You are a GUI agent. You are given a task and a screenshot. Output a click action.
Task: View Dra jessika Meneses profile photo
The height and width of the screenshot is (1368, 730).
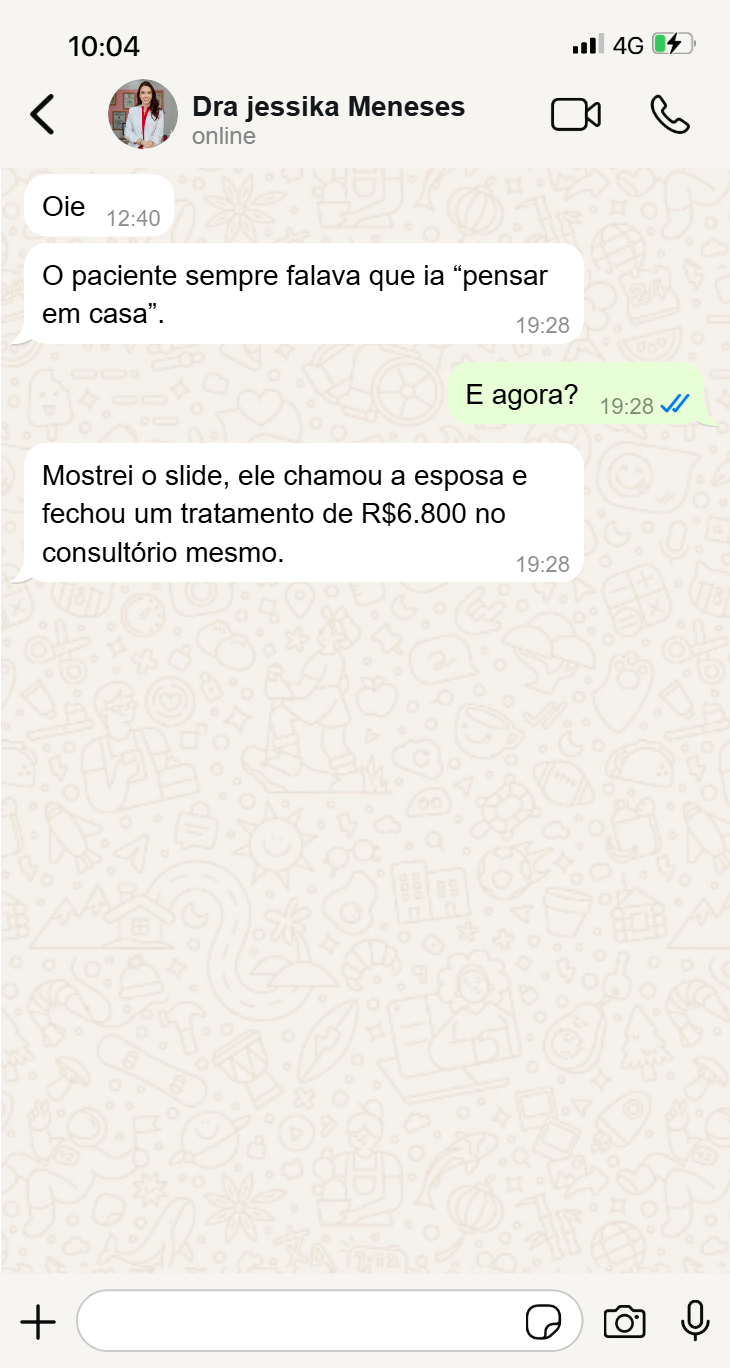[143, 114]
